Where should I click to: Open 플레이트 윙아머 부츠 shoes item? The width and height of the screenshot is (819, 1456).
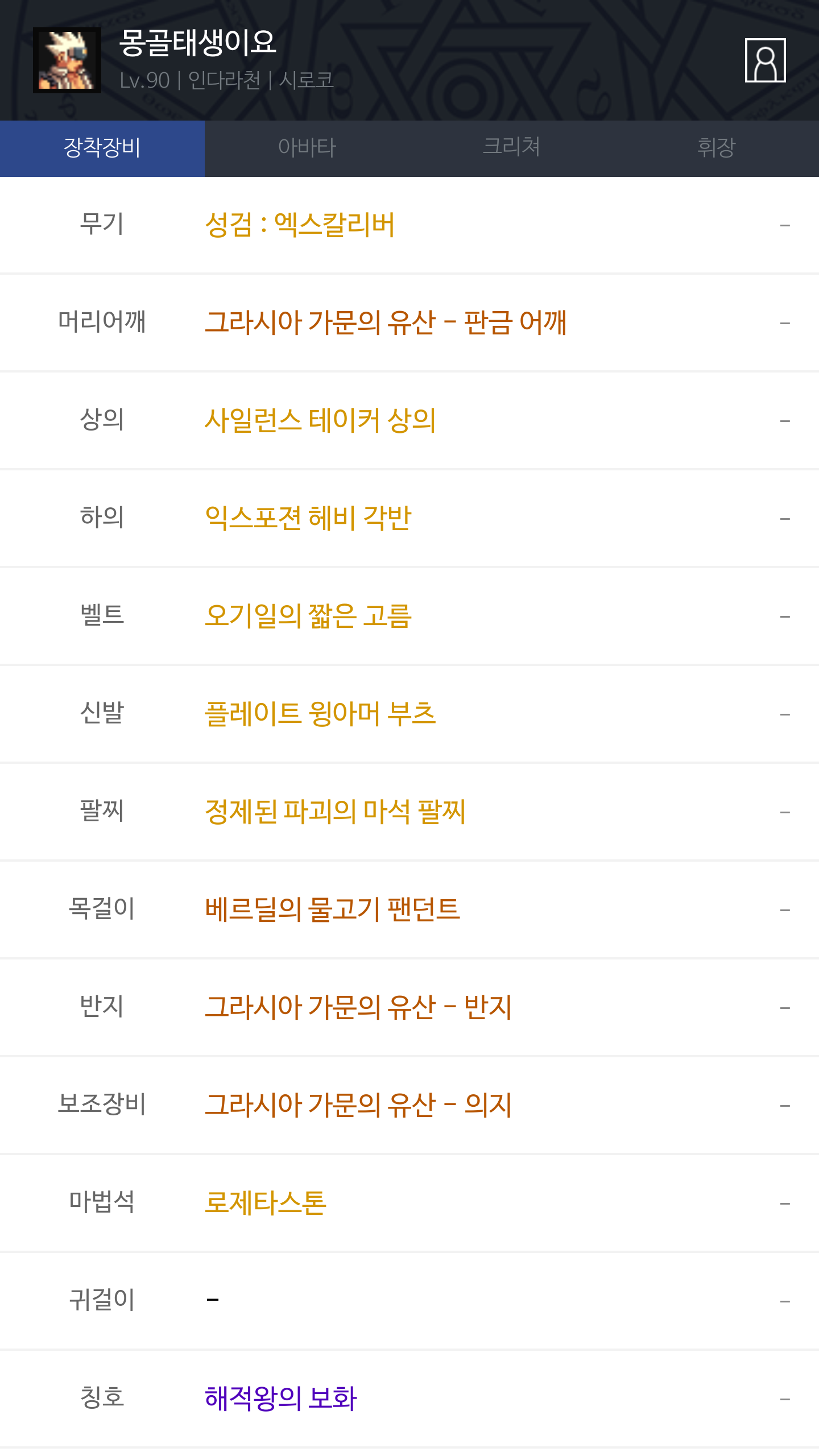click(320, 714)
